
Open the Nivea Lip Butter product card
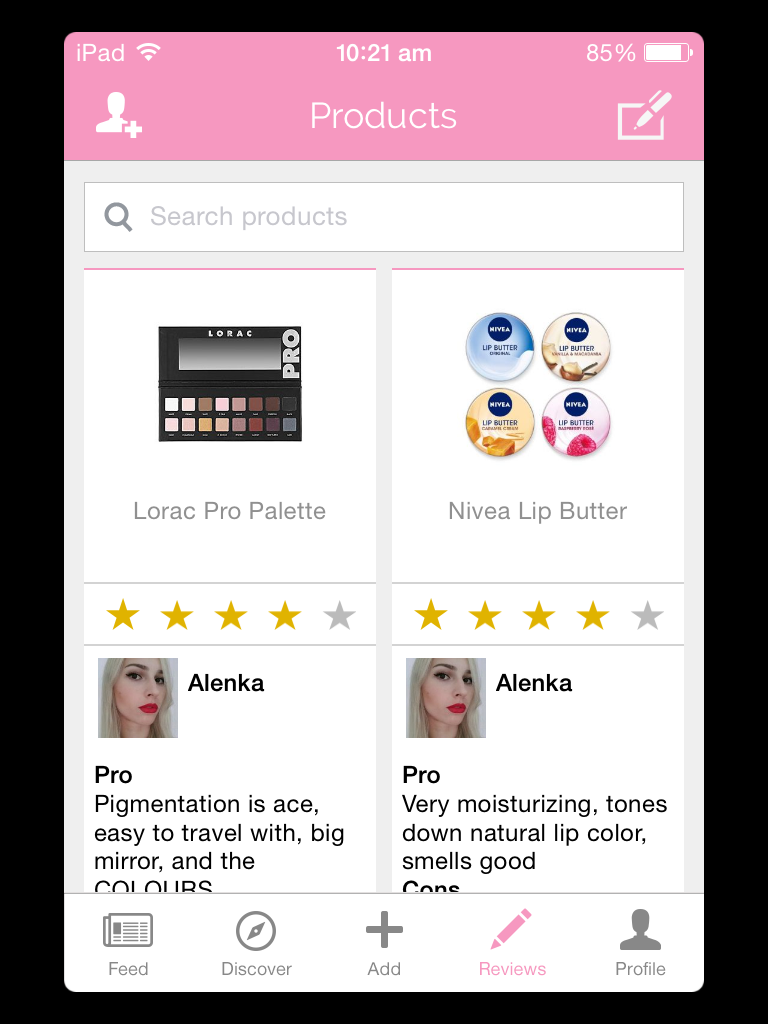click(x=538, y=425)
